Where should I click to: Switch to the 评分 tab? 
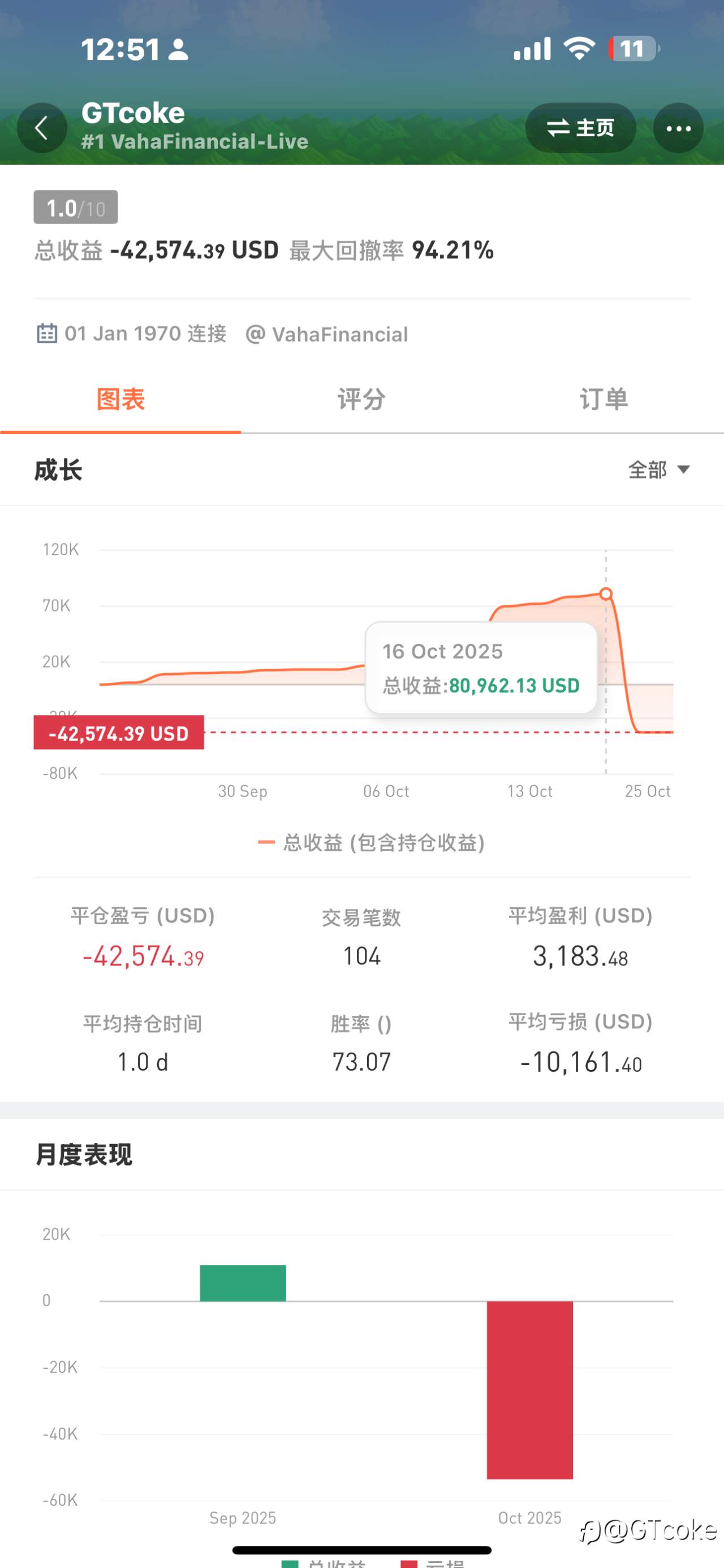point(360,400)
